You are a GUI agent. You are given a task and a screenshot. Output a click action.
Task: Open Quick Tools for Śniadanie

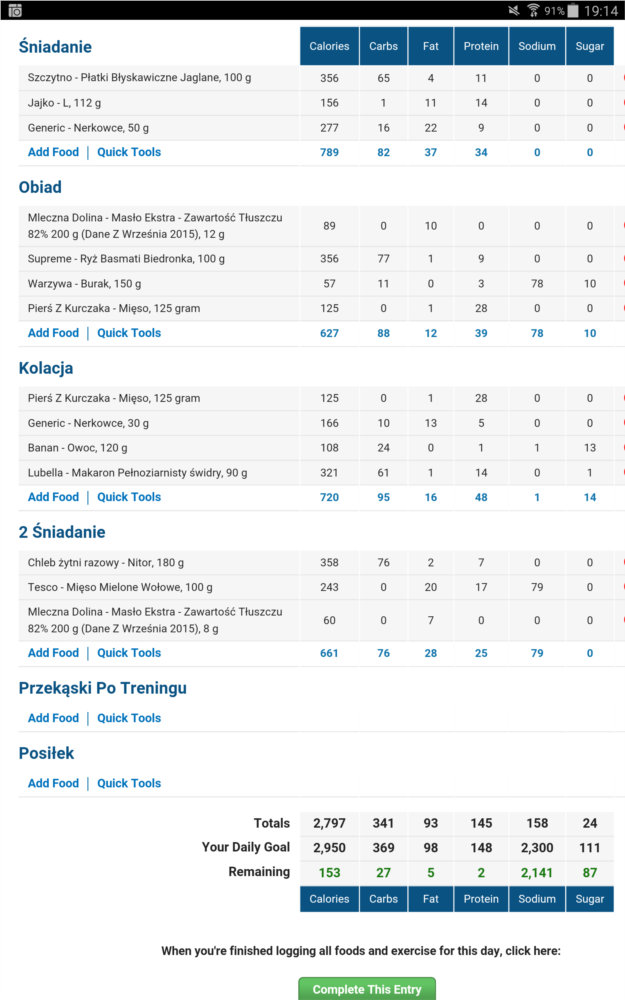(129, 152)
